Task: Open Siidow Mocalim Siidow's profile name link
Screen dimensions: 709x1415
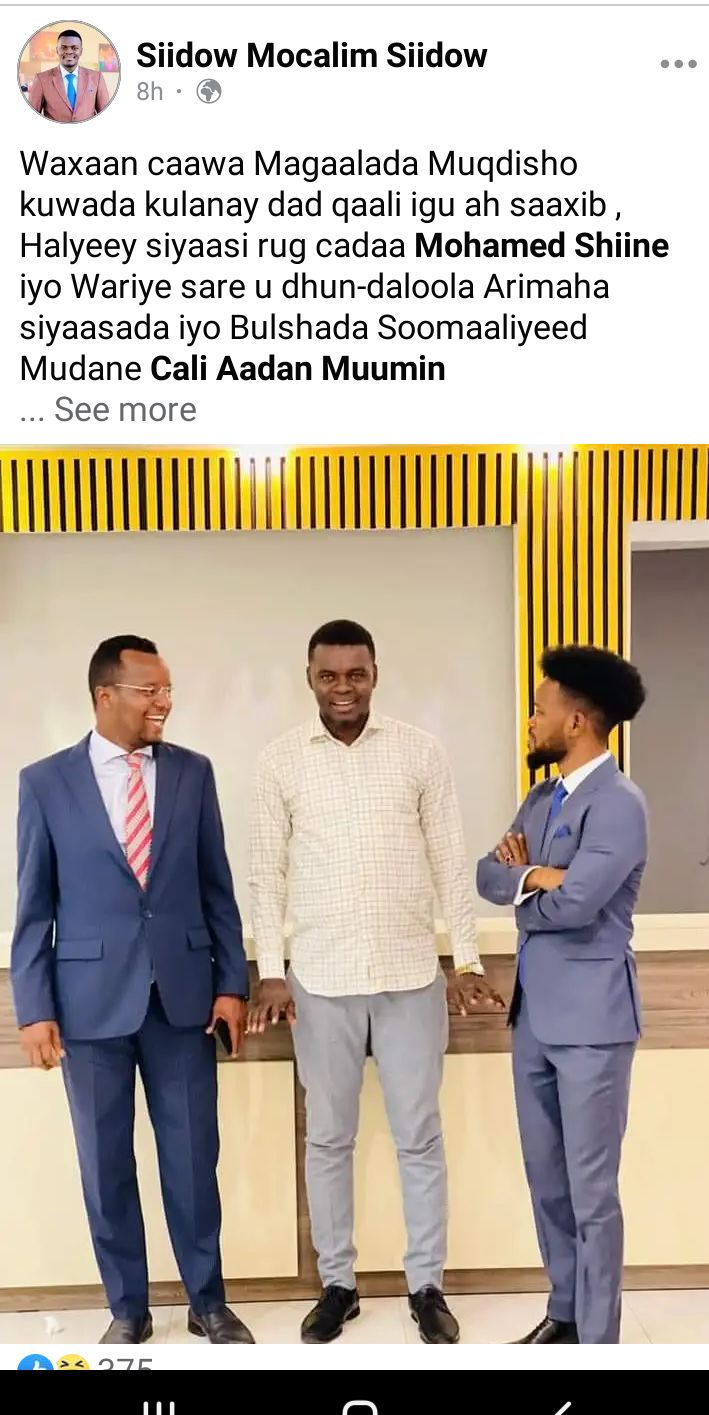Action: [311, 56]
